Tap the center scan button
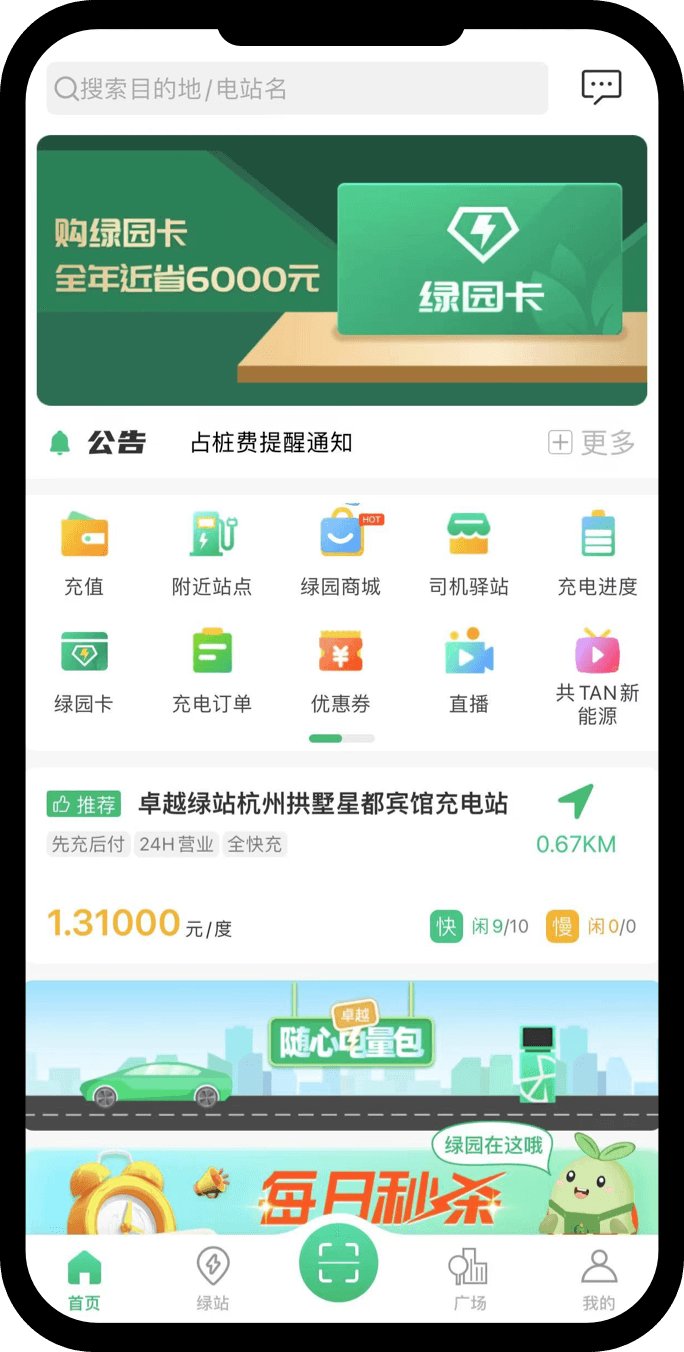The width and height of the screenshot is (684, 1352). [338, 1263]
